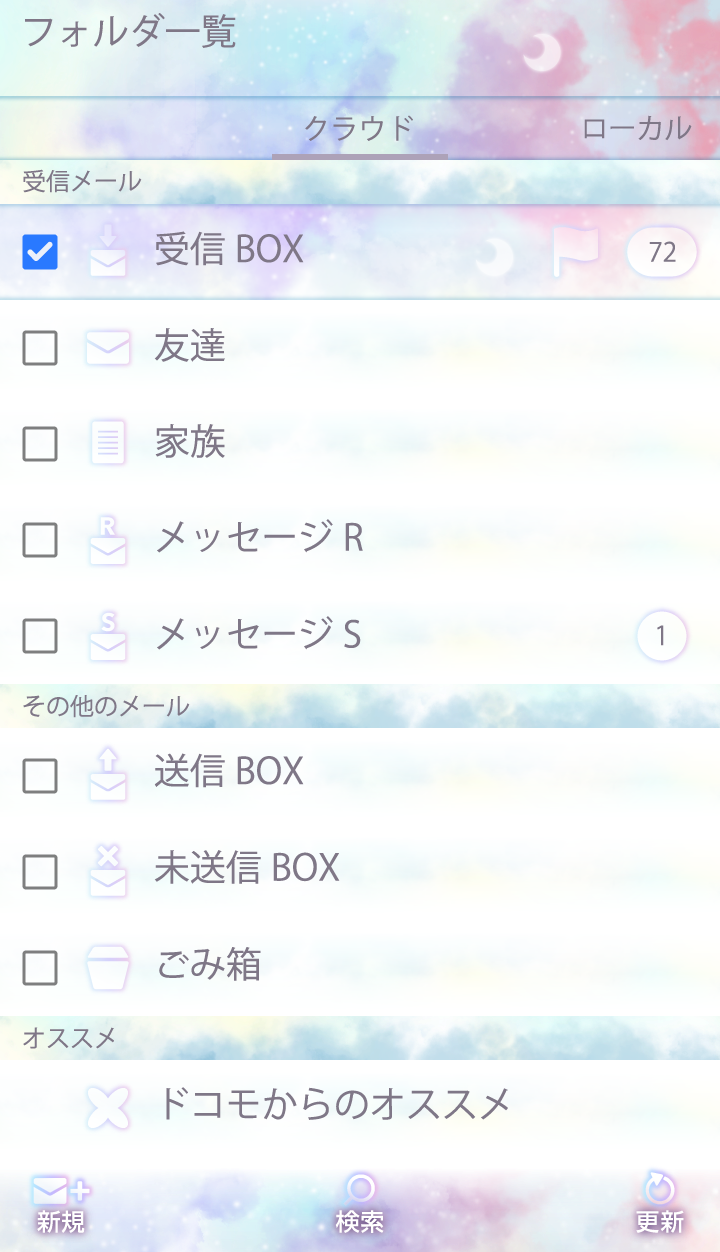Open the 友達 folder

[x=190, y=347]
